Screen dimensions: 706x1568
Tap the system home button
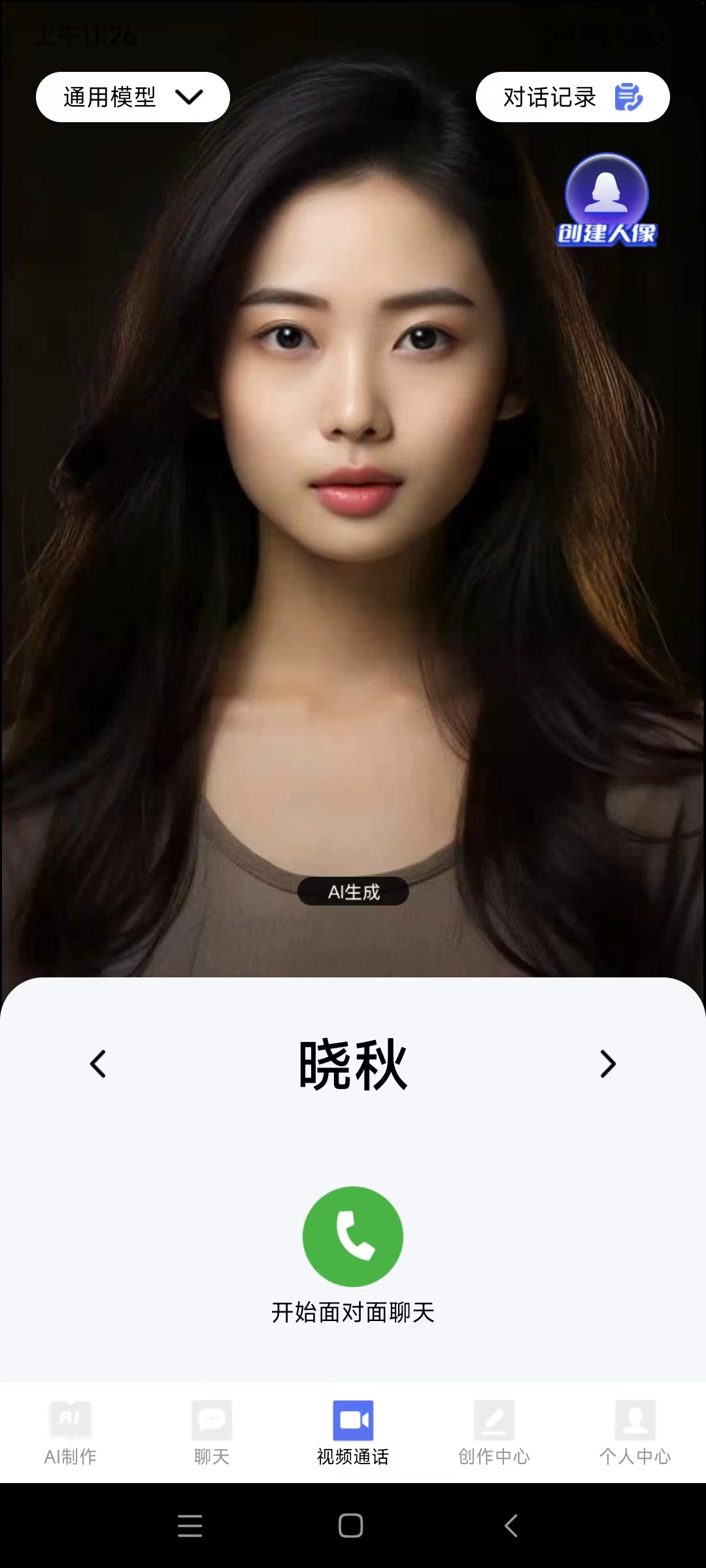(351, 1526)
